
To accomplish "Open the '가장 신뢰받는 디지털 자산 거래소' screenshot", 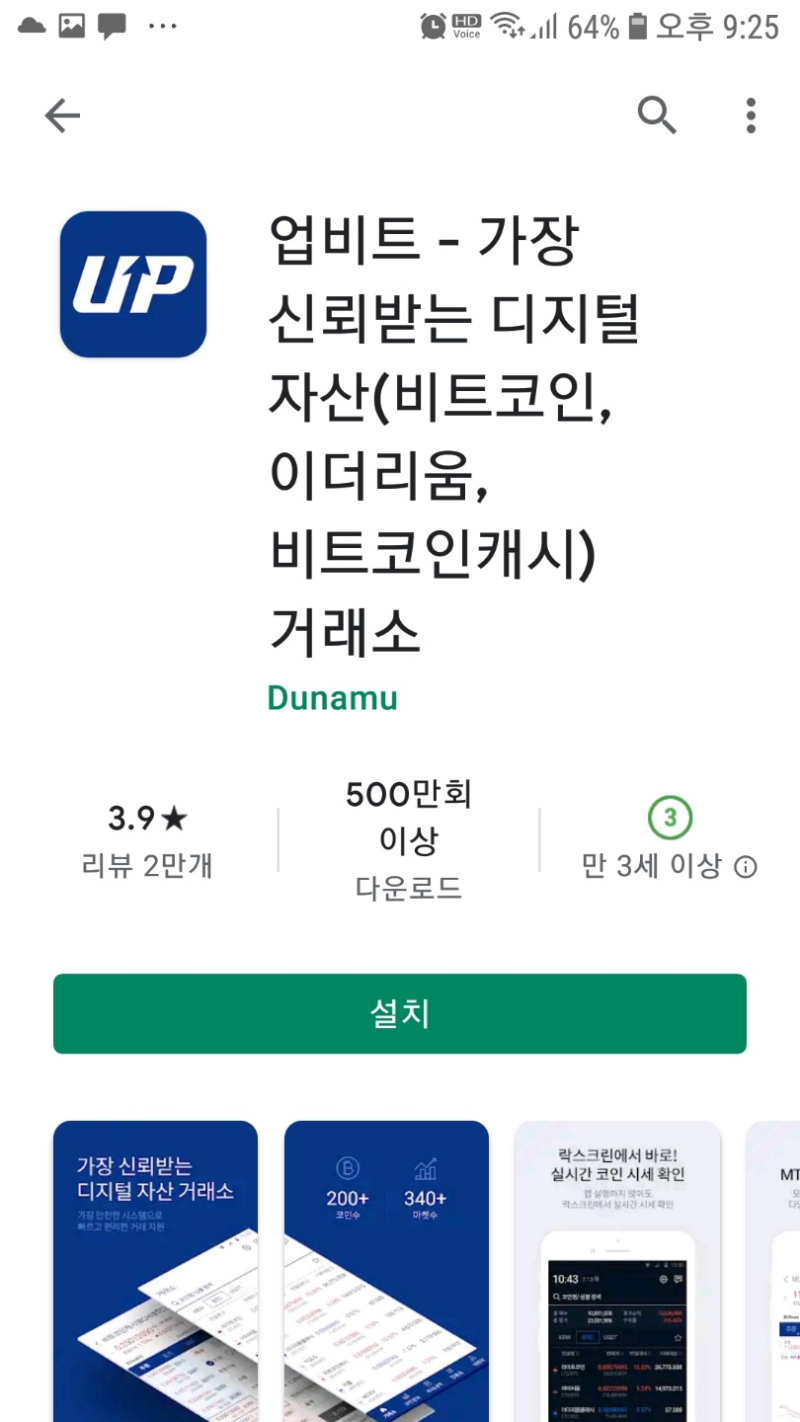I will tap(155, 1270).
